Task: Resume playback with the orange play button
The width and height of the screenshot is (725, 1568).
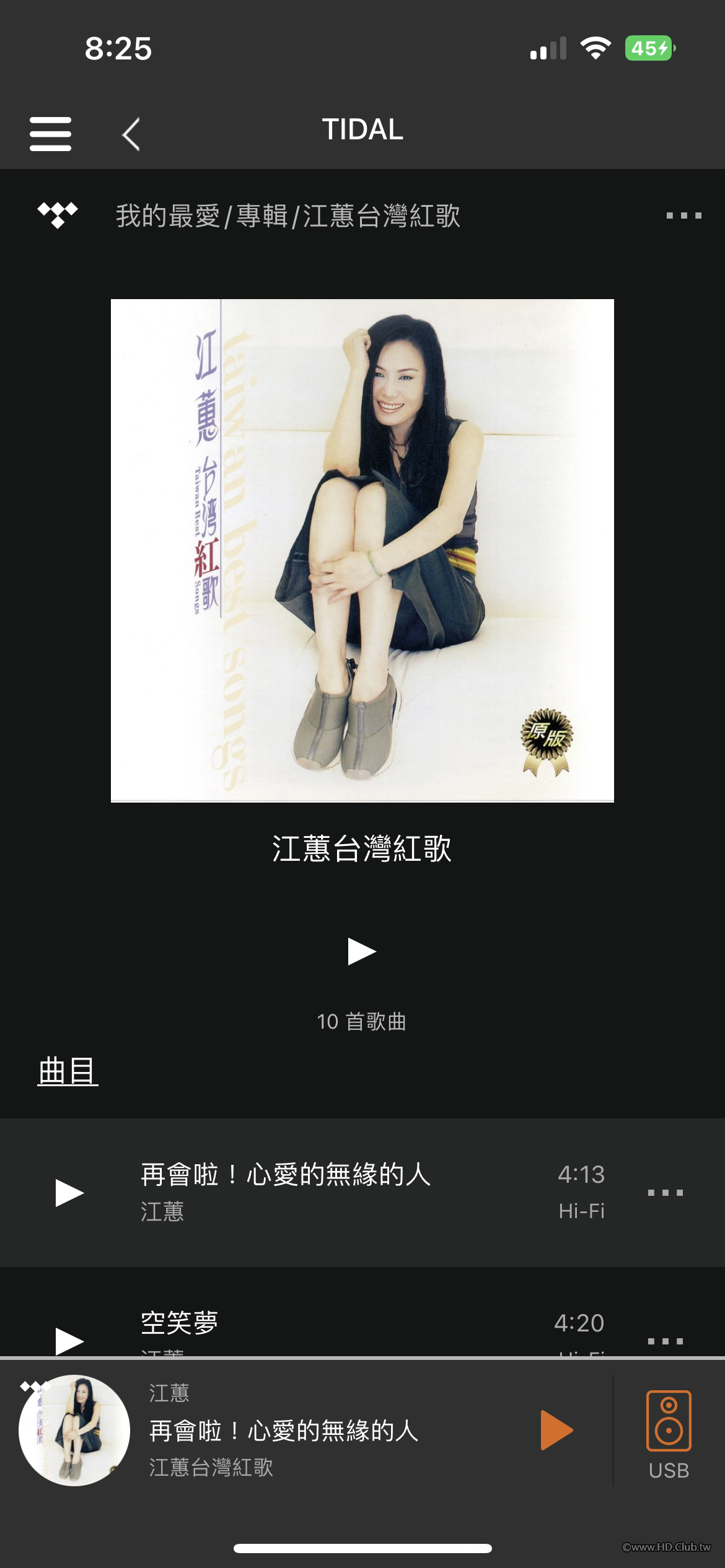Action: click(x=556, y=1431)
